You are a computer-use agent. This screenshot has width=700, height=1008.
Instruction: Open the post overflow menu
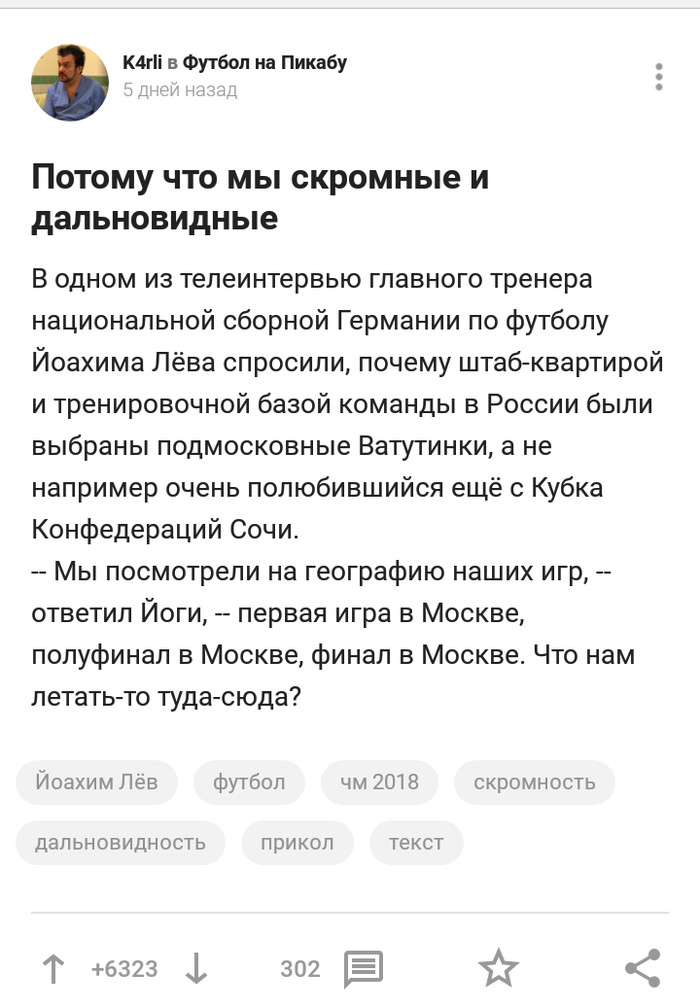click(658, 78)
